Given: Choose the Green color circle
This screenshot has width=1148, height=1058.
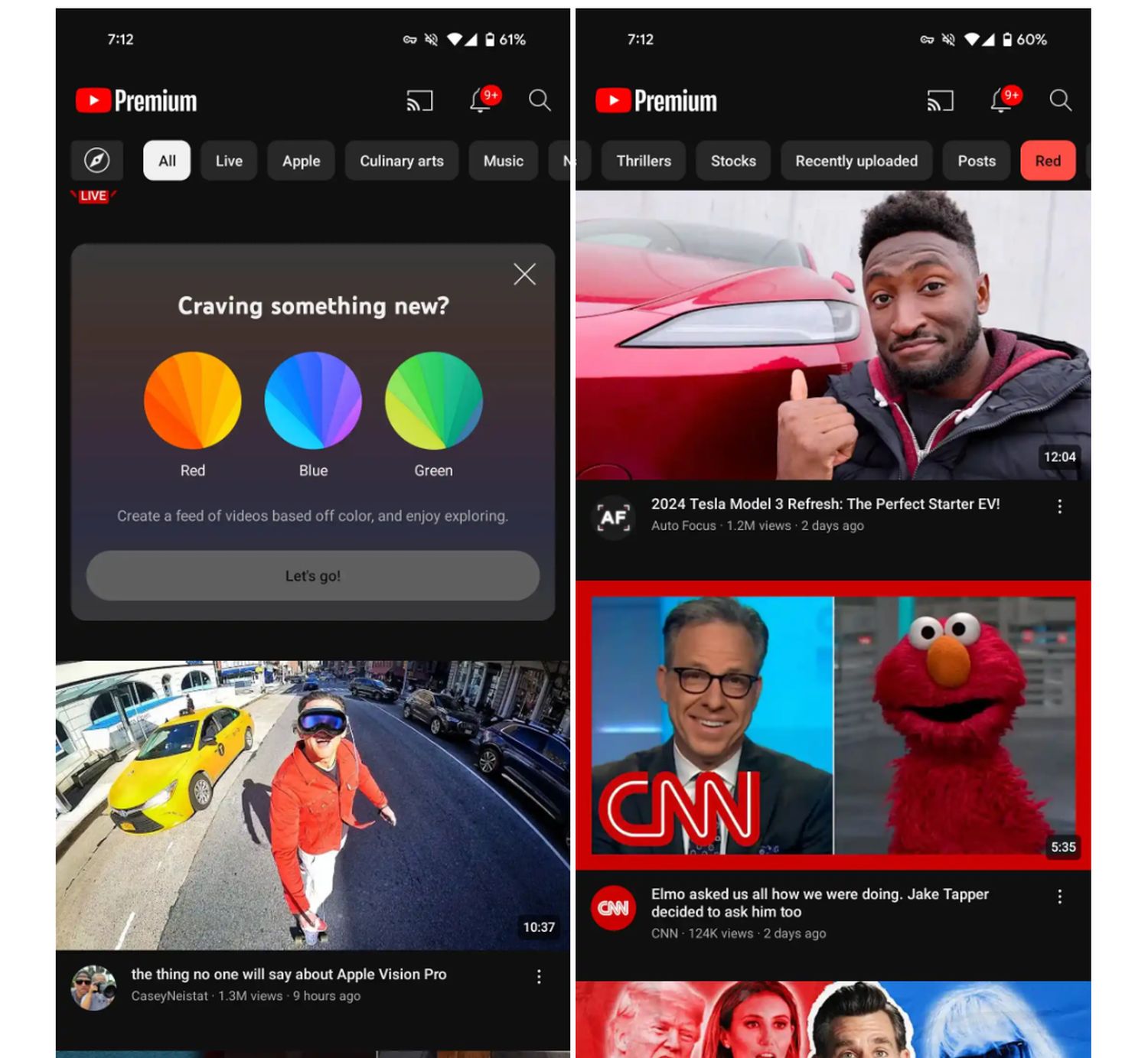Looking at the screenshot, I should pyautogui.click(x=433, y=400).
